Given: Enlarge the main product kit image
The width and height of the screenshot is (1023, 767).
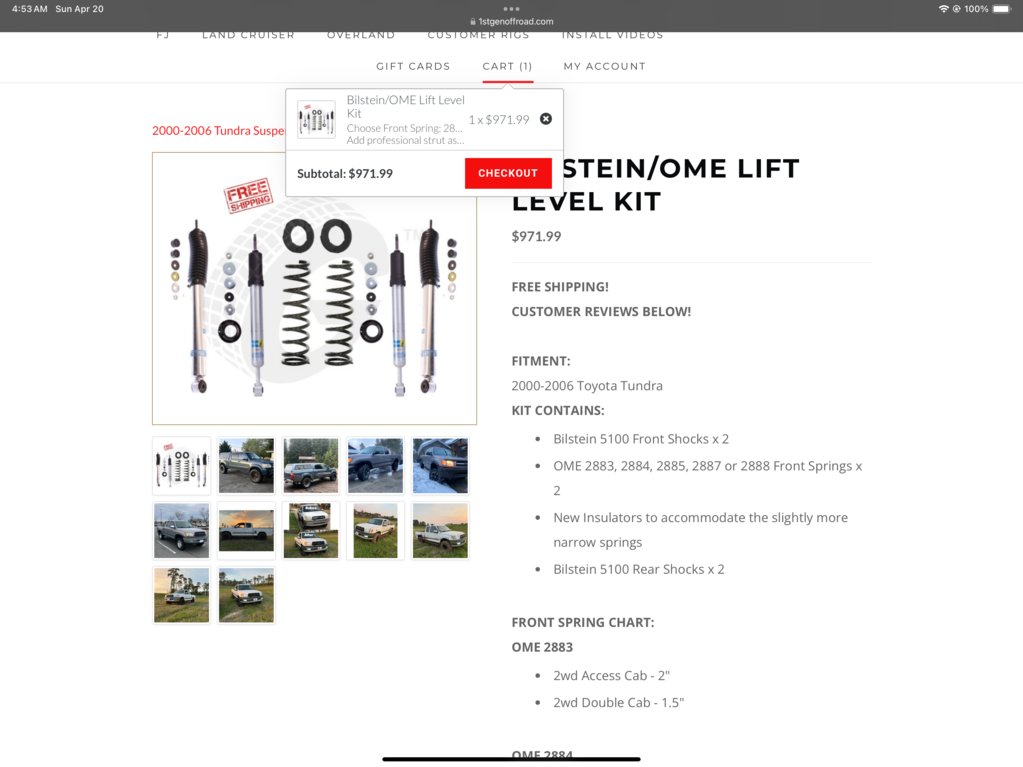Looking at the screenshot, I should (314, 288).
